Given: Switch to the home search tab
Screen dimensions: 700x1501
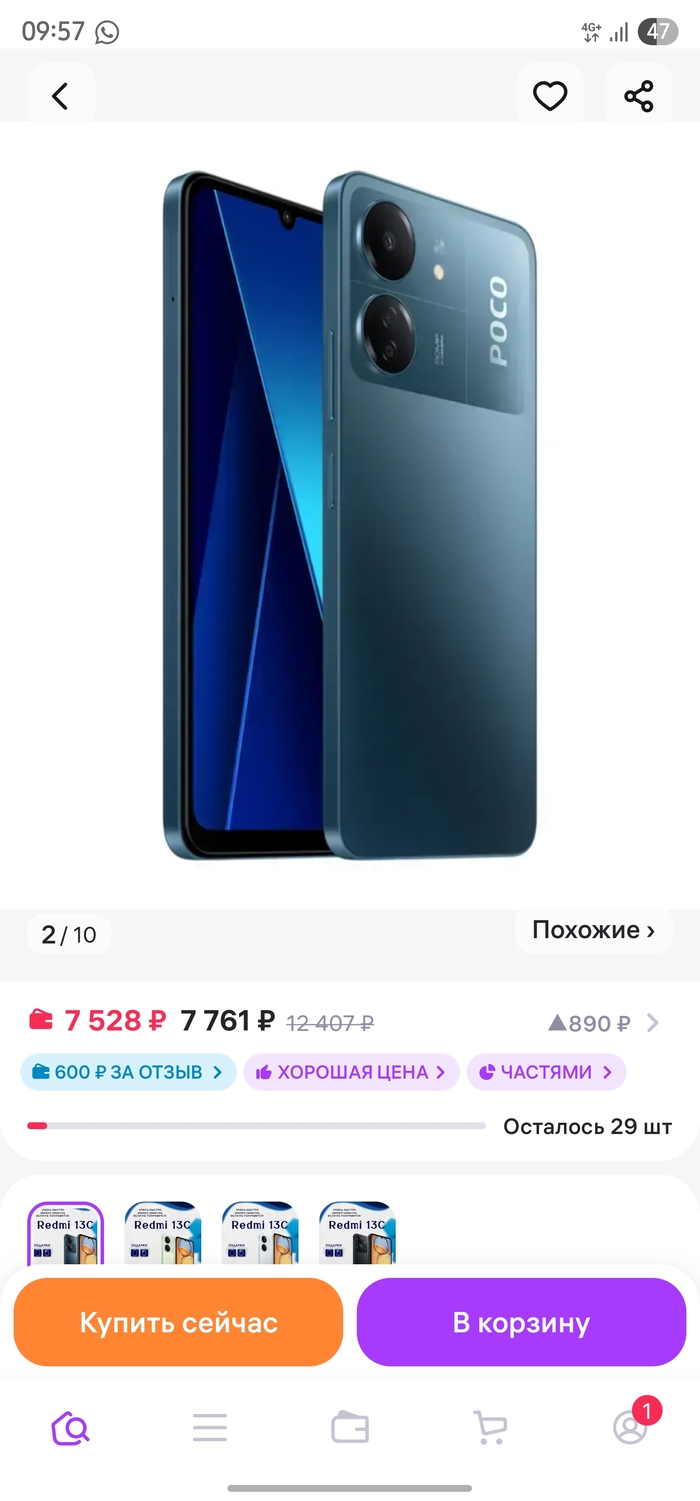Looking at the screenshot, I should [x=70, y=1427].
